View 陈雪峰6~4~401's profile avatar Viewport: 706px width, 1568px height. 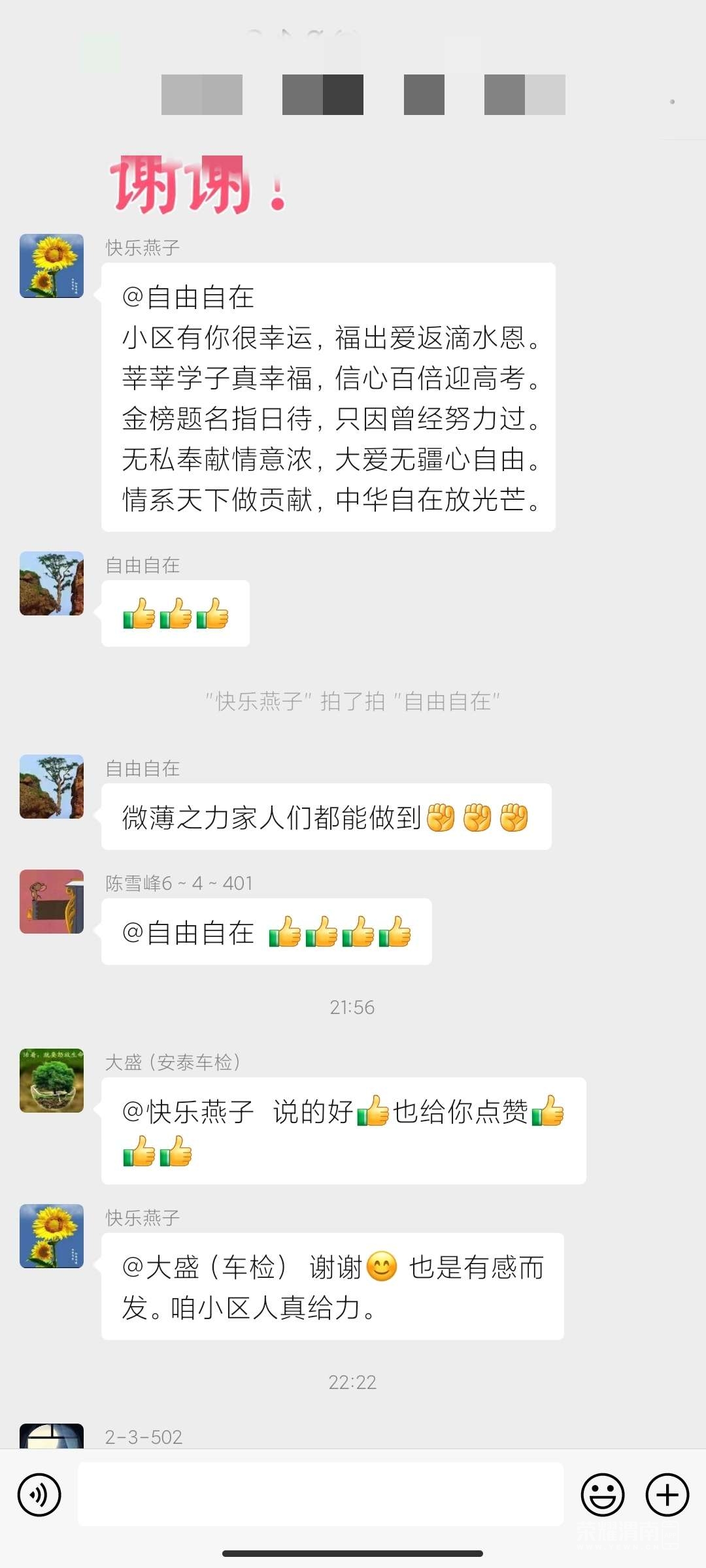[52, 902]
